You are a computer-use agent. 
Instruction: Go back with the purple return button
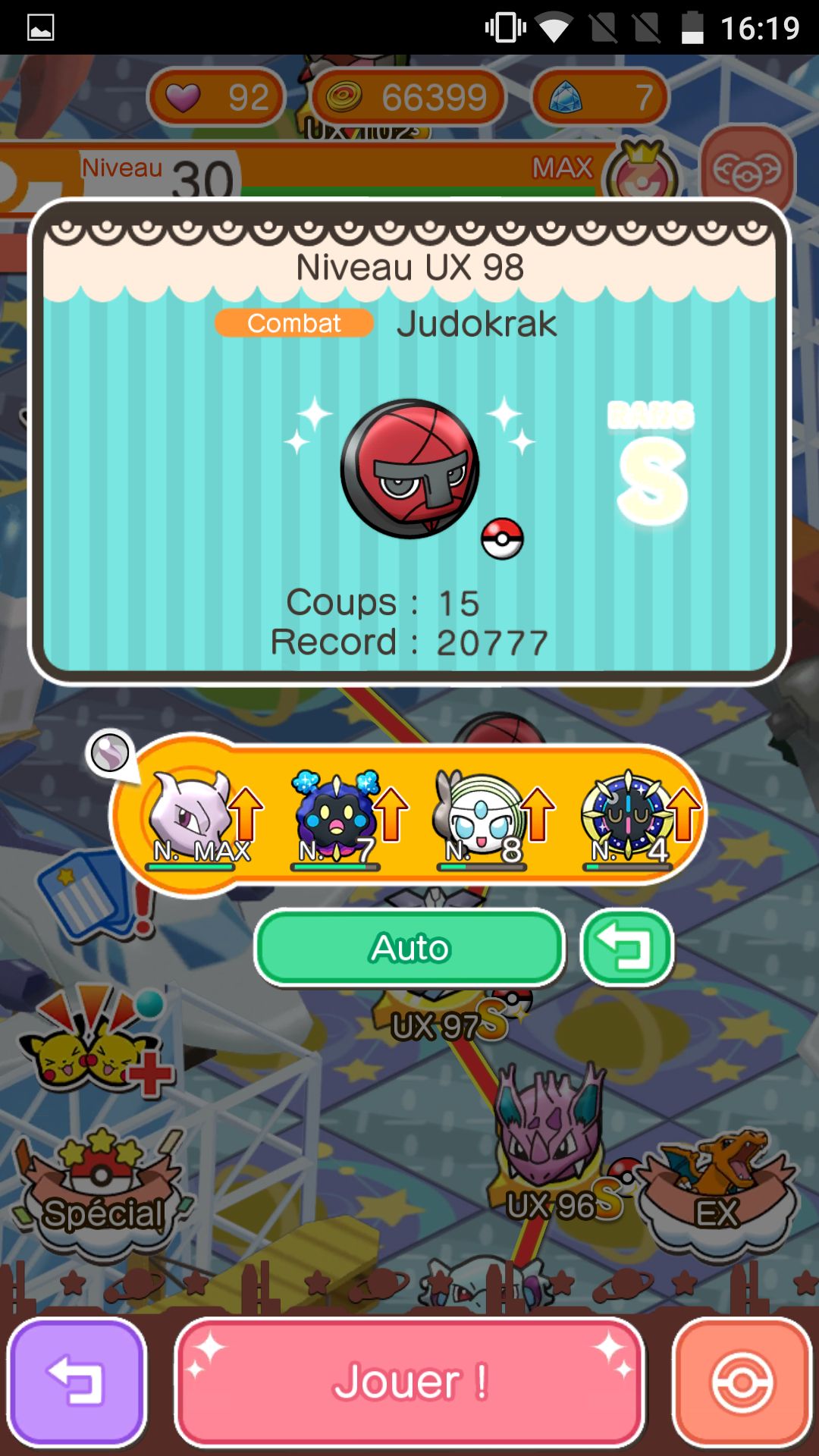pos(77,1382)
